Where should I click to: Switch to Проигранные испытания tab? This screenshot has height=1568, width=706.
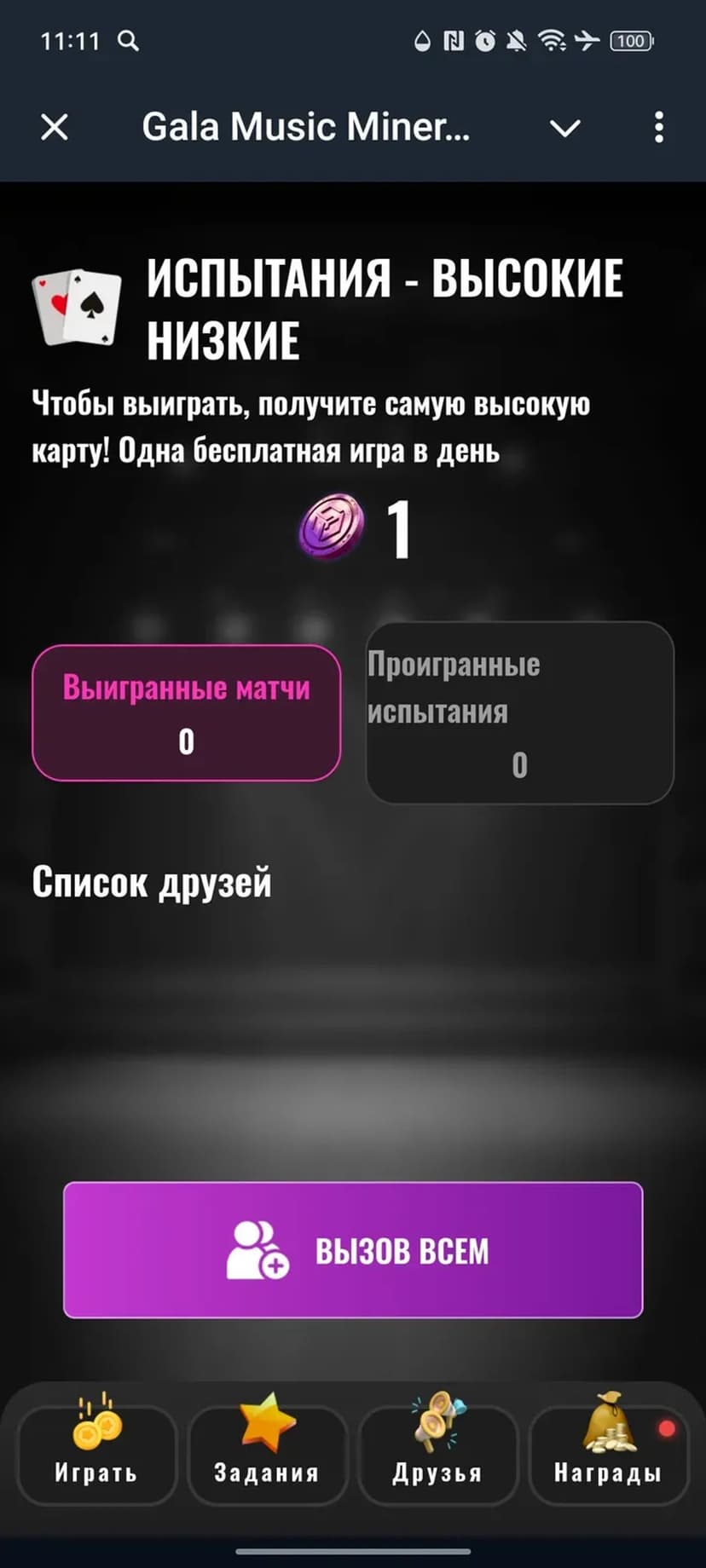519,713
